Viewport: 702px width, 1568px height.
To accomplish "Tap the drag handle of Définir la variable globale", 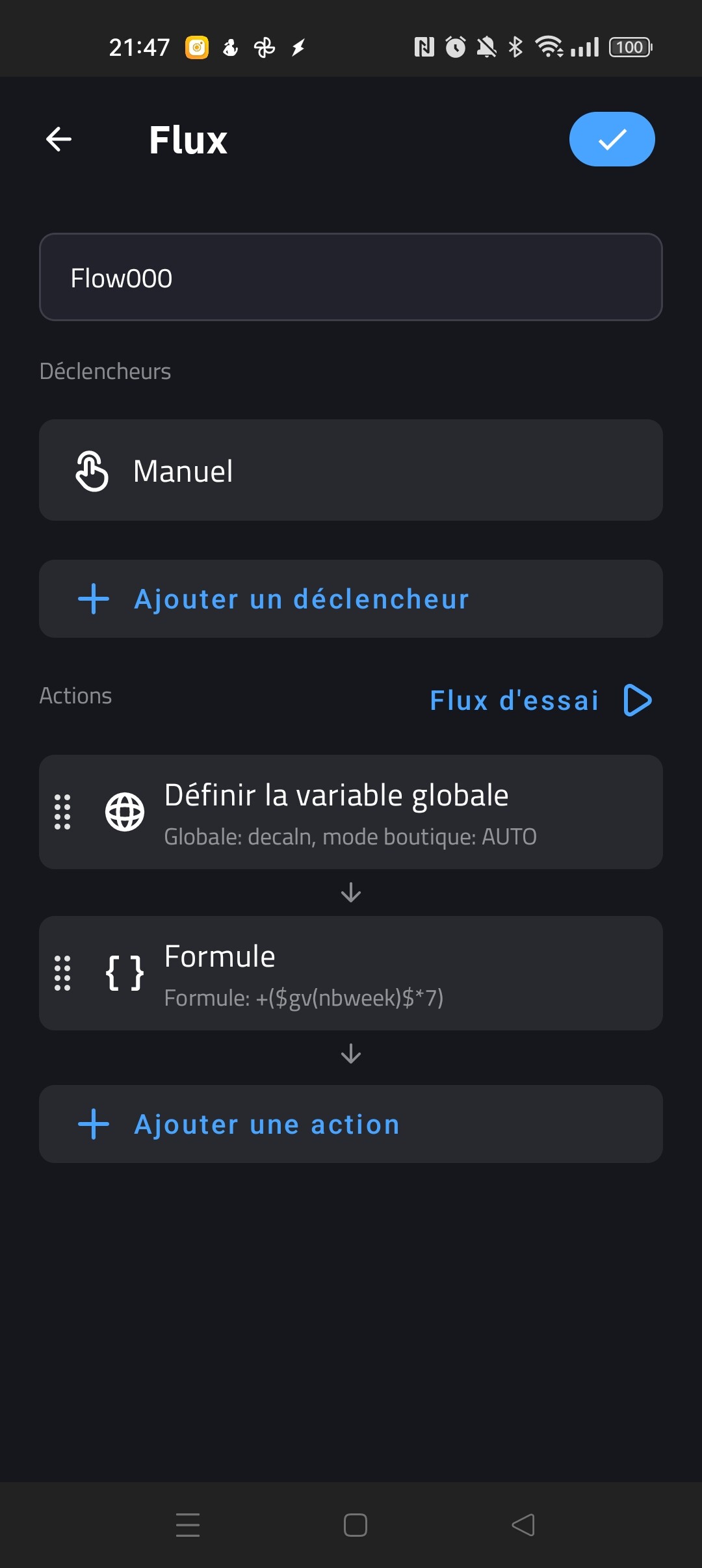I will (x=62, y=812).
